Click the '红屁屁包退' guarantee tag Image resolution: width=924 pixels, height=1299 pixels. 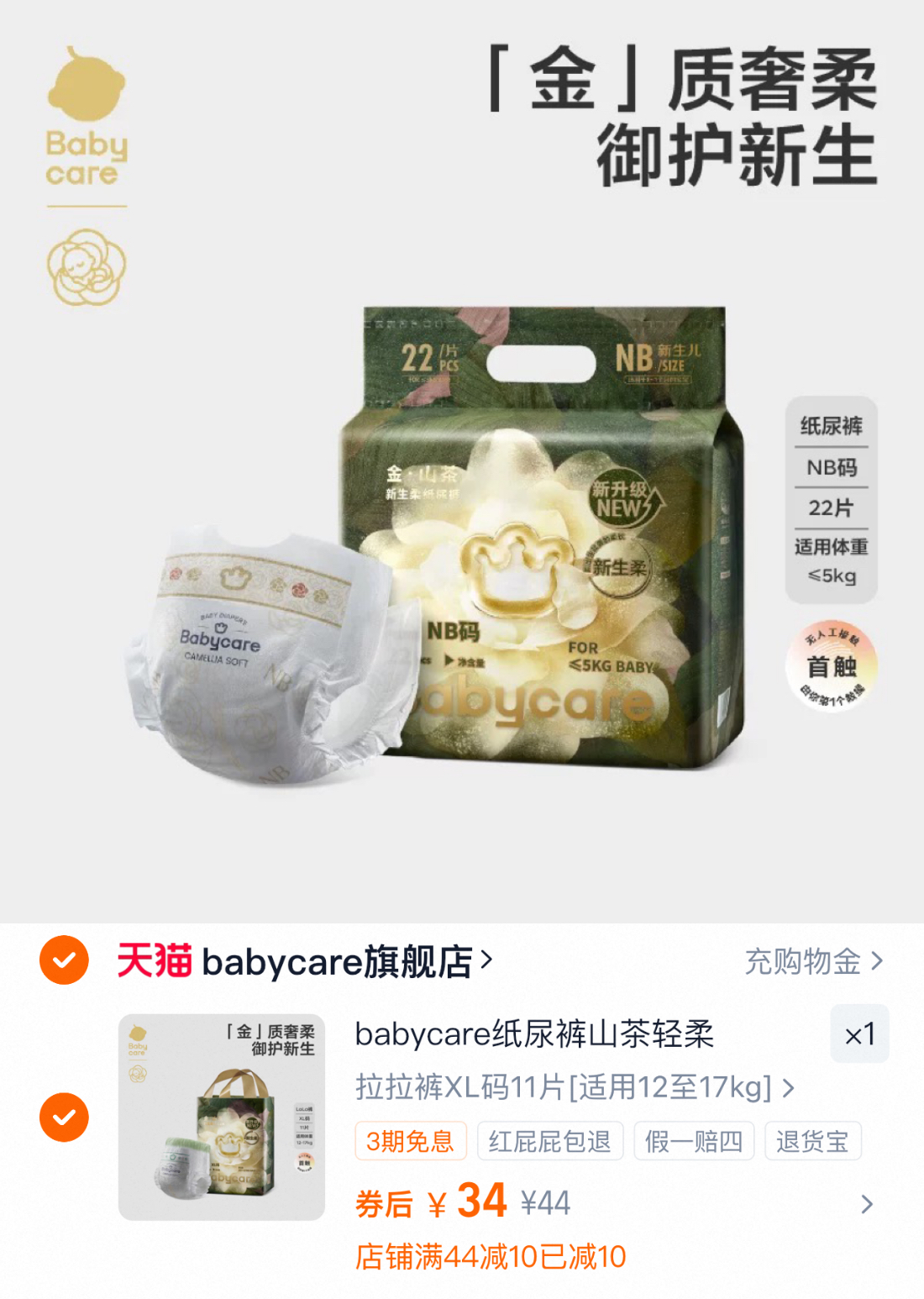[x=550, y=1141]
